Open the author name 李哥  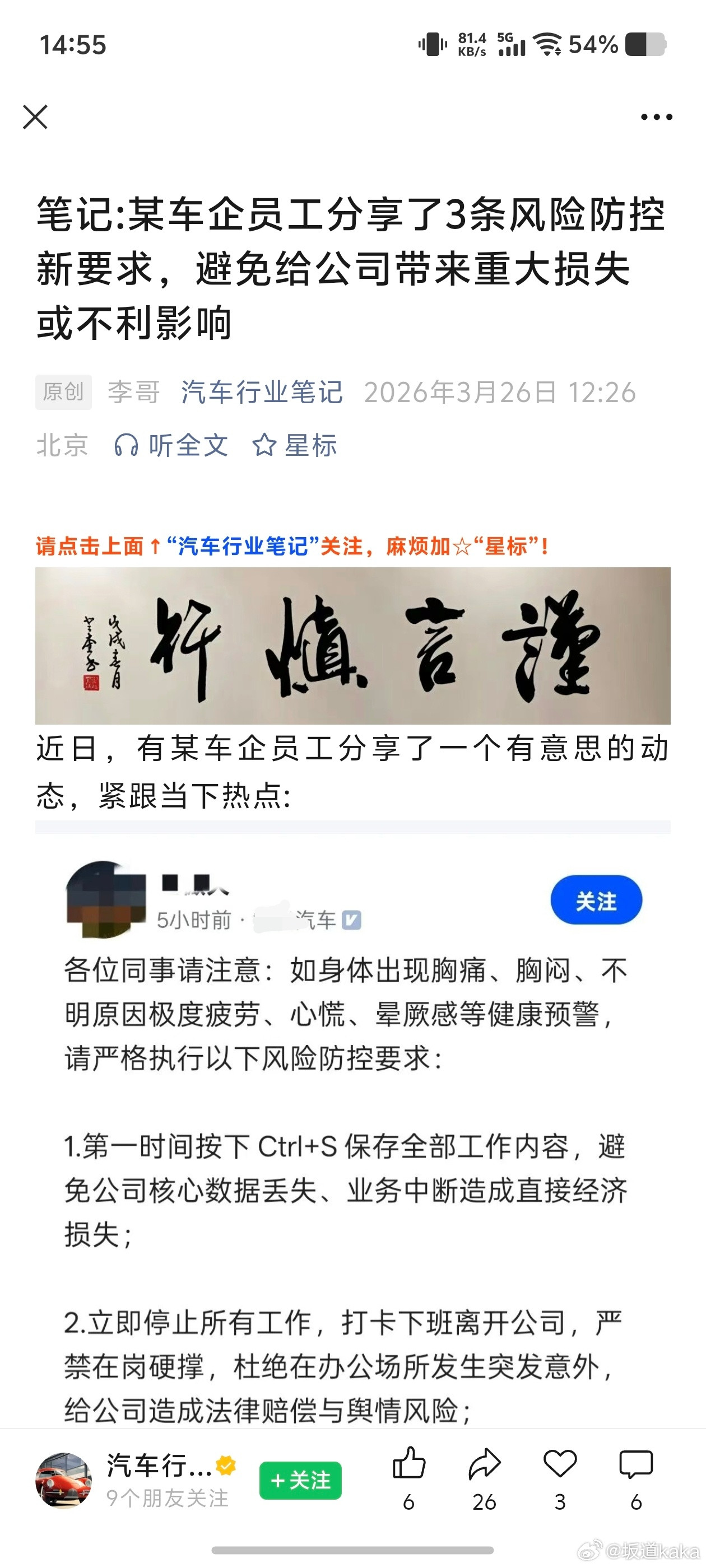(x=133, y=392)
